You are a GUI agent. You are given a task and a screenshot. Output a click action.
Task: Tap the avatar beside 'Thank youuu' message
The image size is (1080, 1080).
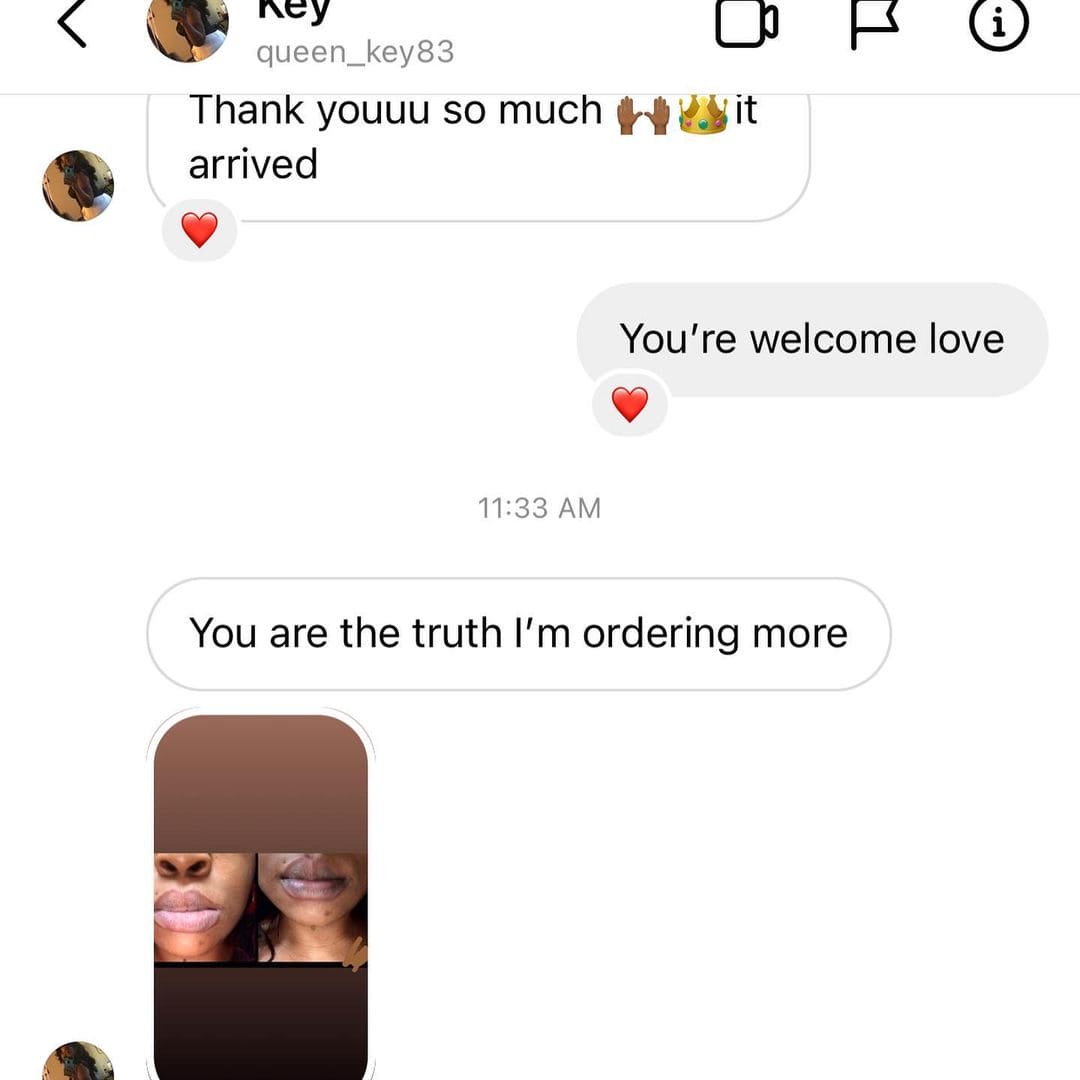pos(78,186)
